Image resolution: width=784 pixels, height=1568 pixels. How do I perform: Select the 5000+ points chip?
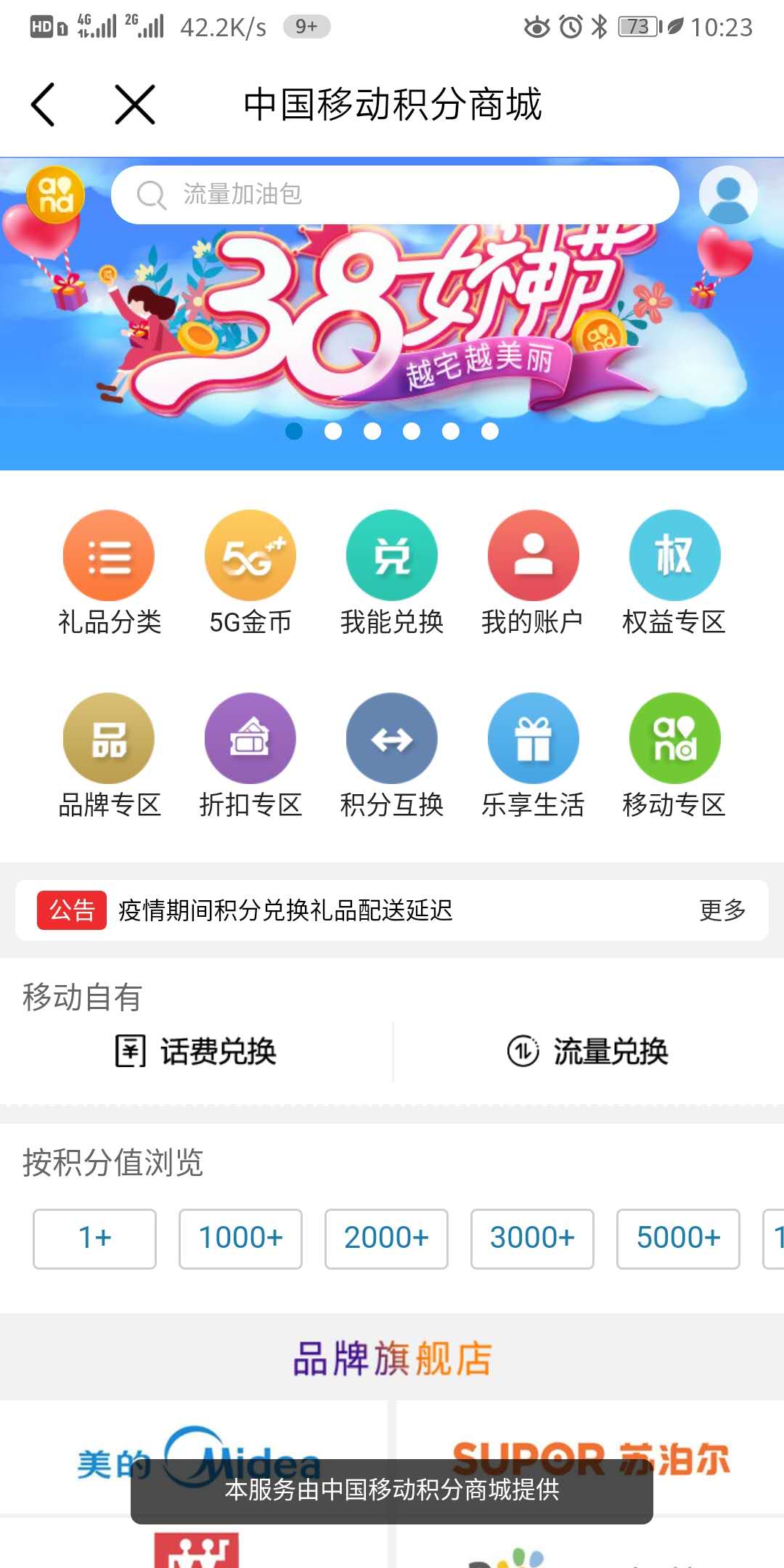[678, 1238]
